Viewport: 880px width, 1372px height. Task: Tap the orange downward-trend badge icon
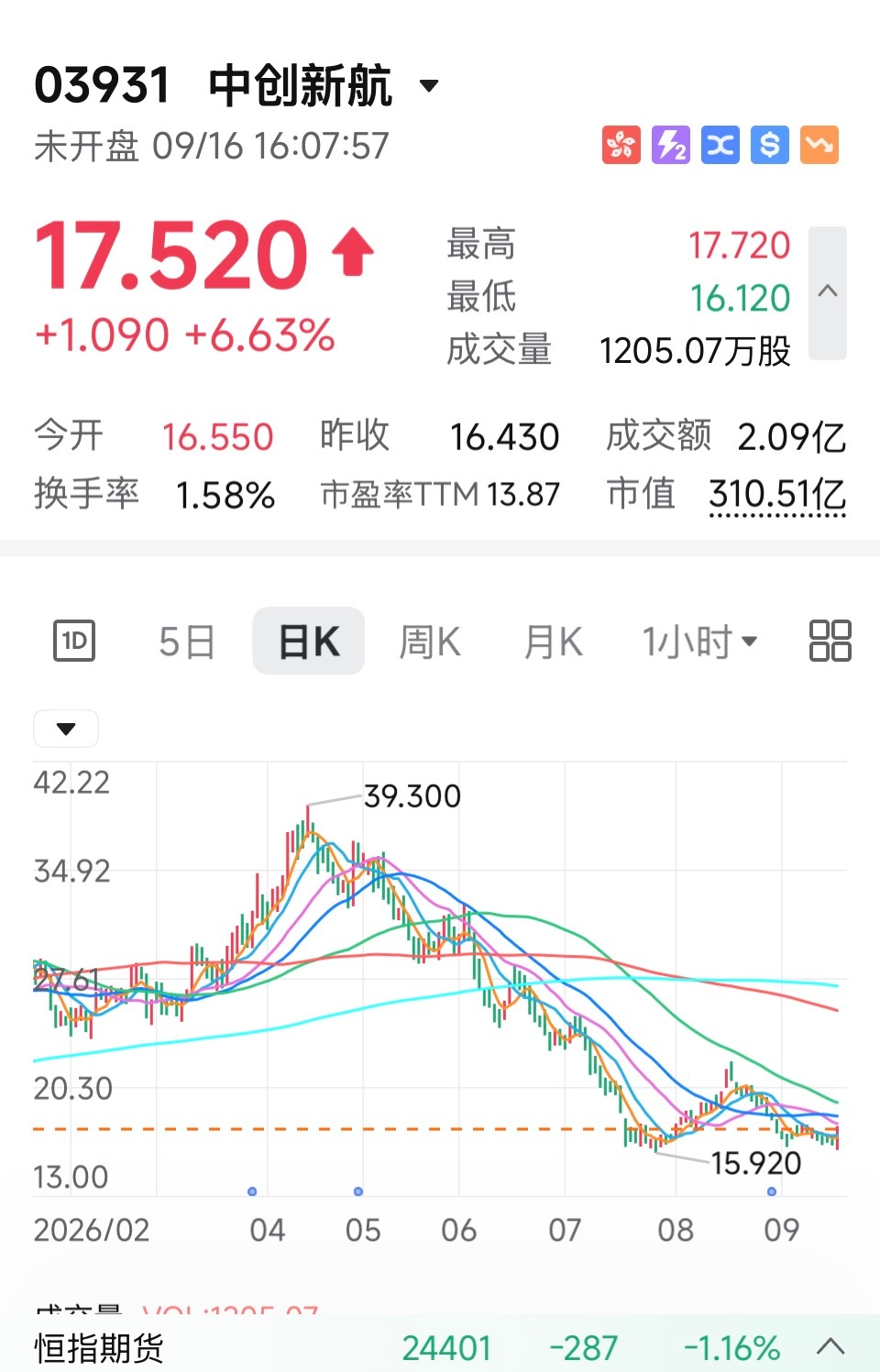point(819,145)
